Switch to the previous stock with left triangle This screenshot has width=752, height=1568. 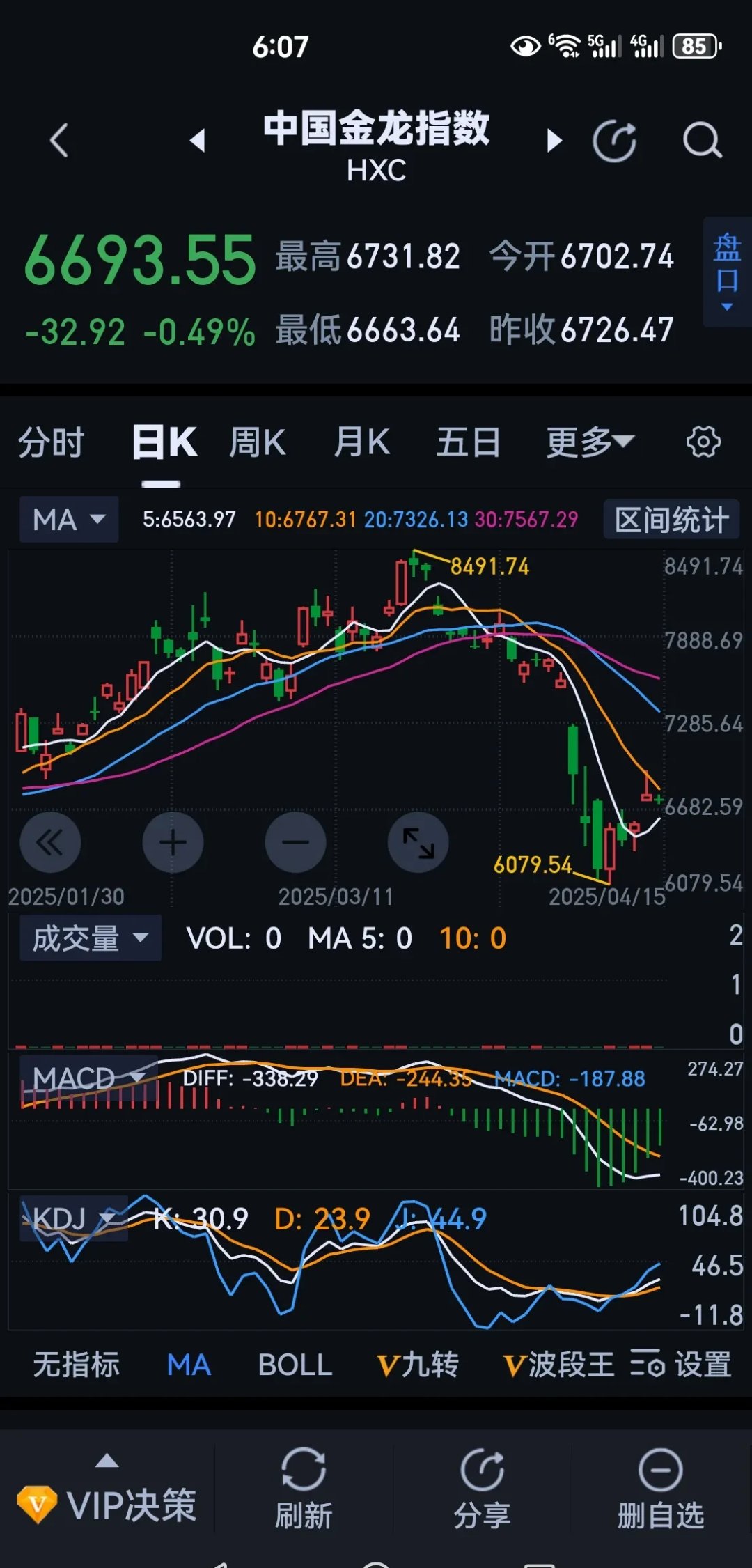[198, 141]
